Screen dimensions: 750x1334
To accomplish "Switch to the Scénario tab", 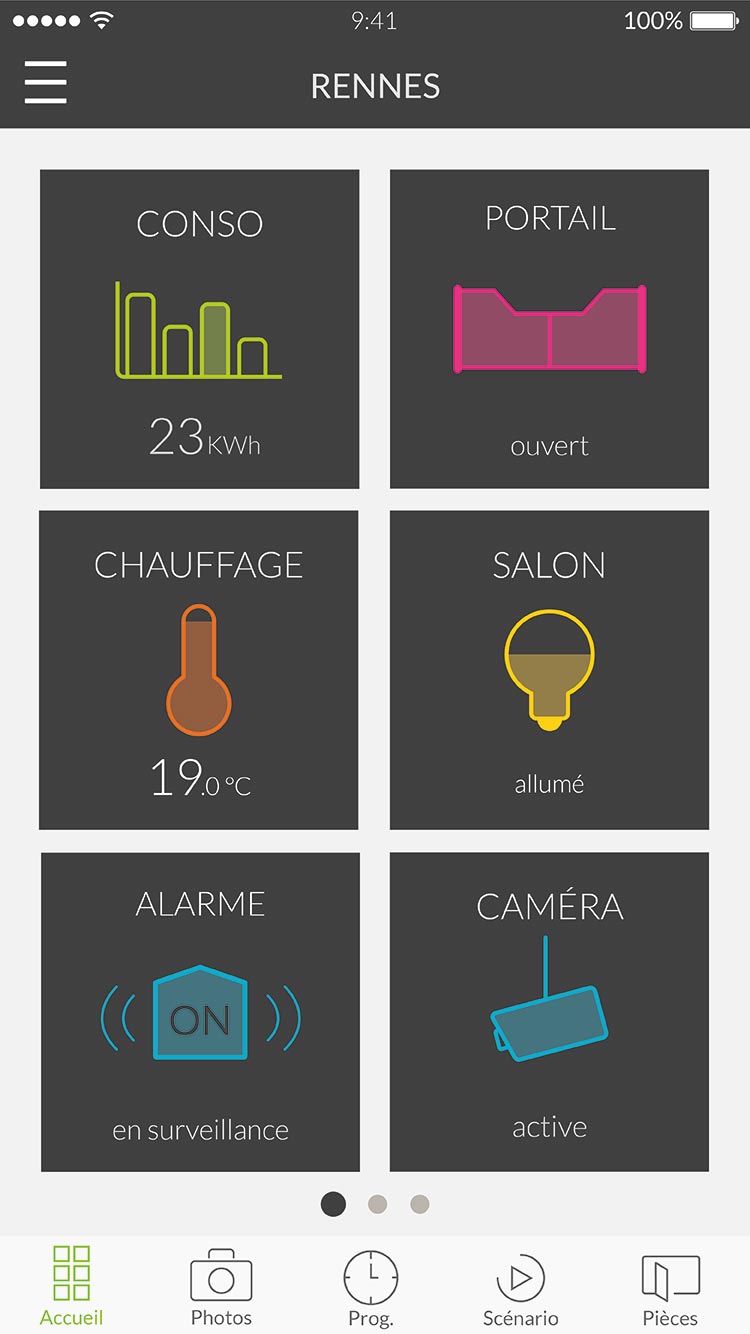I will point(520,1287).
